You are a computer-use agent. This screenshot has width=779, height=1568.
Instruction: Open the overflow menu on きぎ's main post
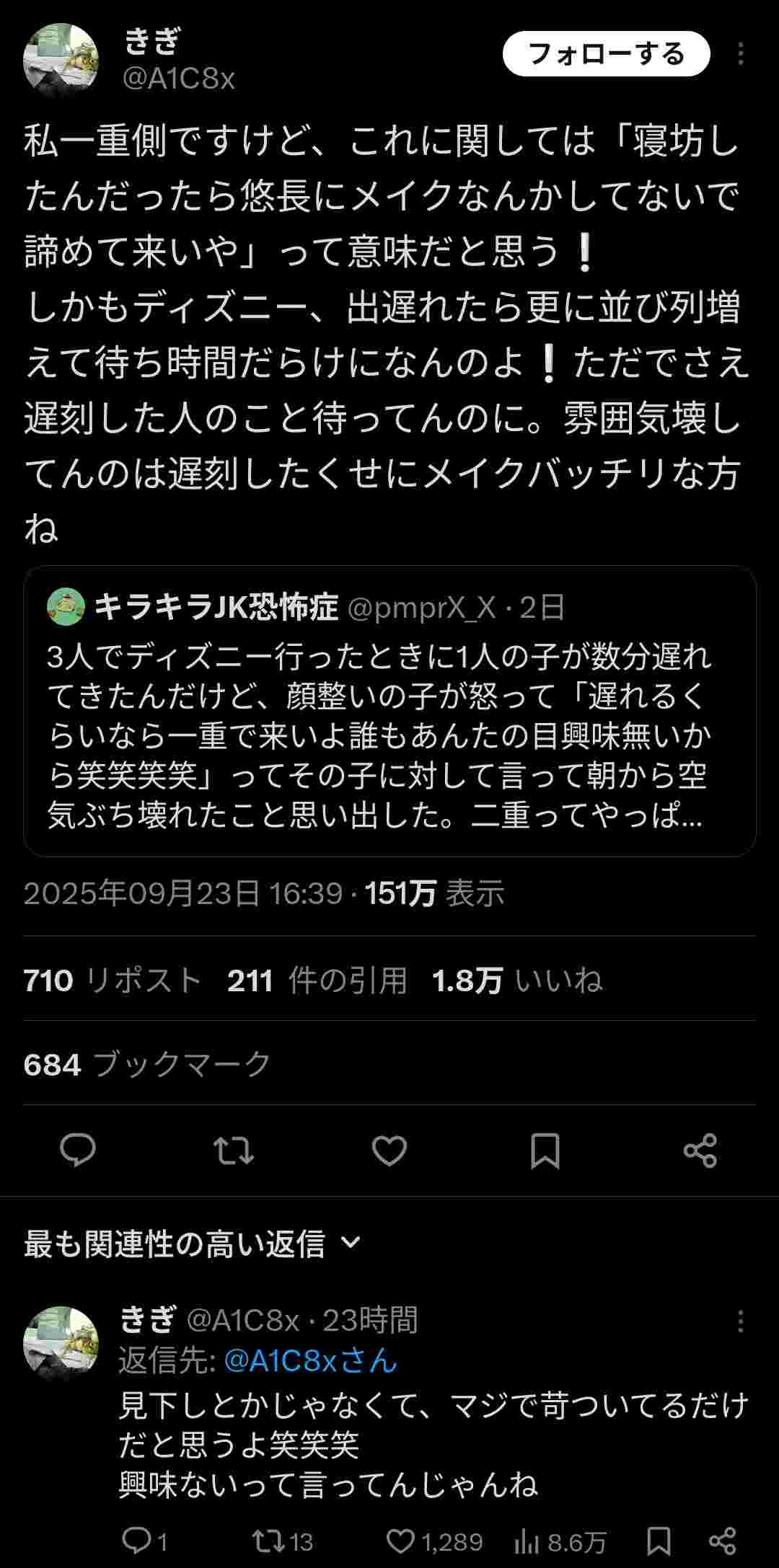(x=740, y=54)
